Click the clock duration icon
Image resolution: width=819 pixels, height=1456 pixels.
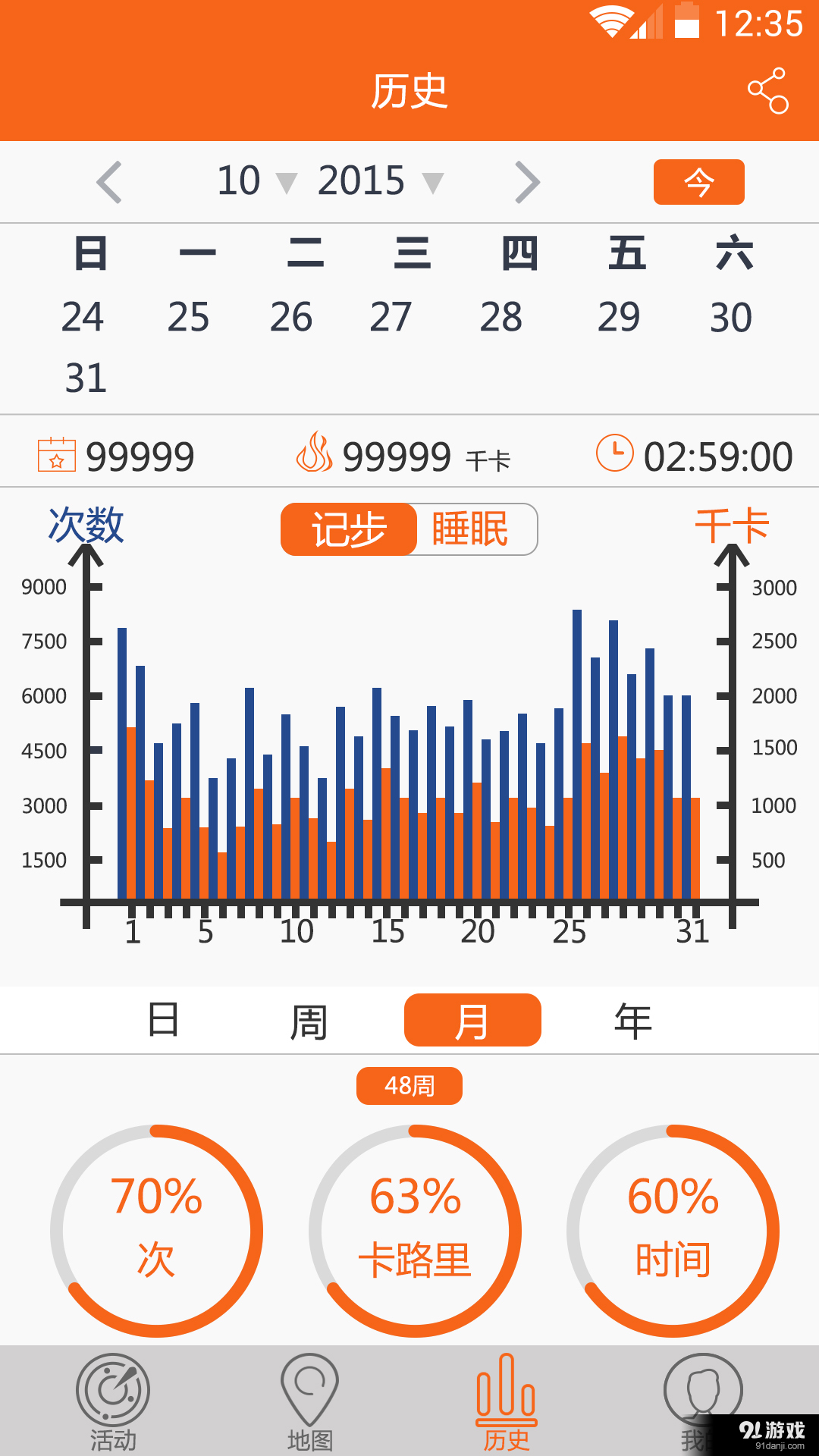pyautogui.click(x=617, y=453)
